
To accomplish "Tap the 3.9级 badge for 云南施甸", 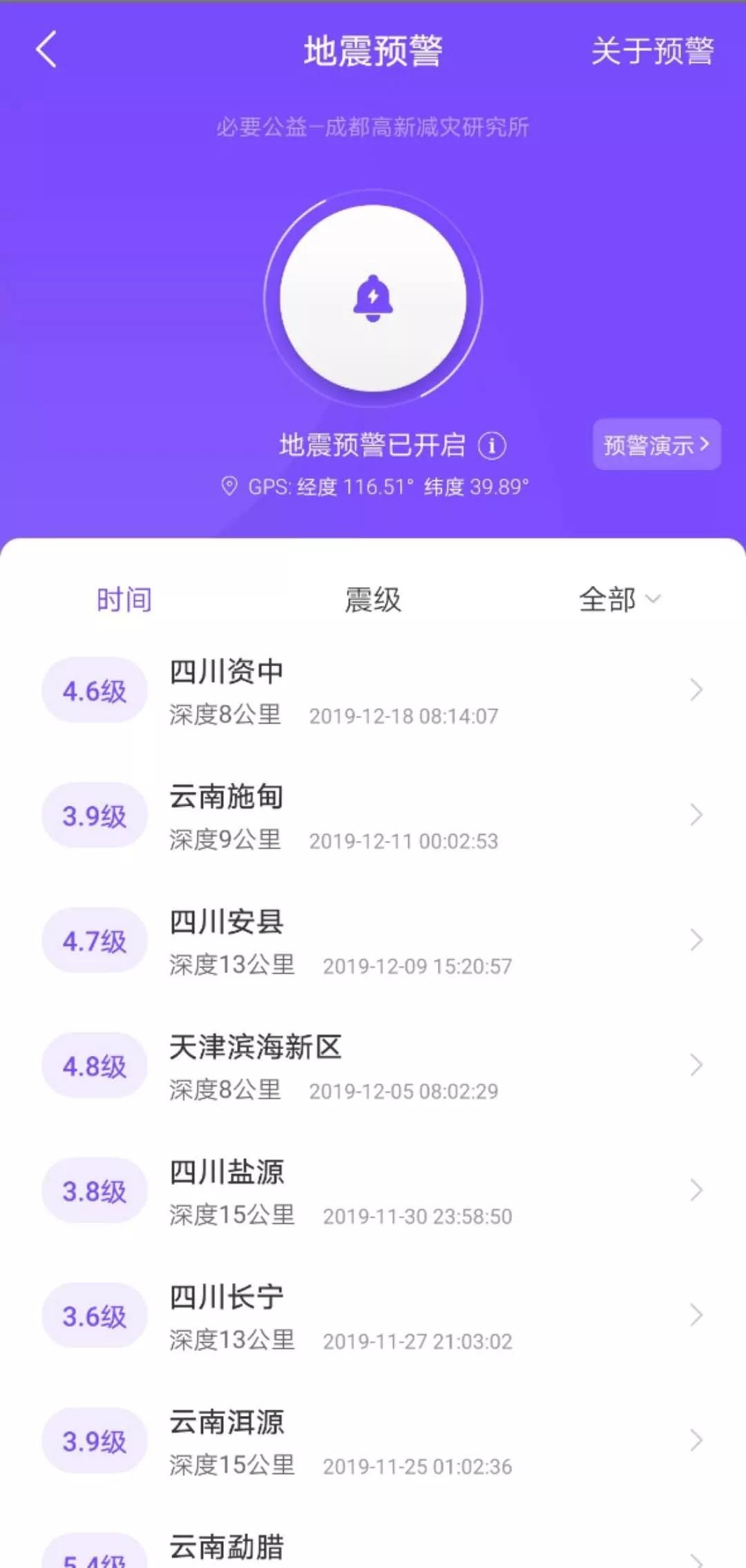I will click(x=94, y=815).
